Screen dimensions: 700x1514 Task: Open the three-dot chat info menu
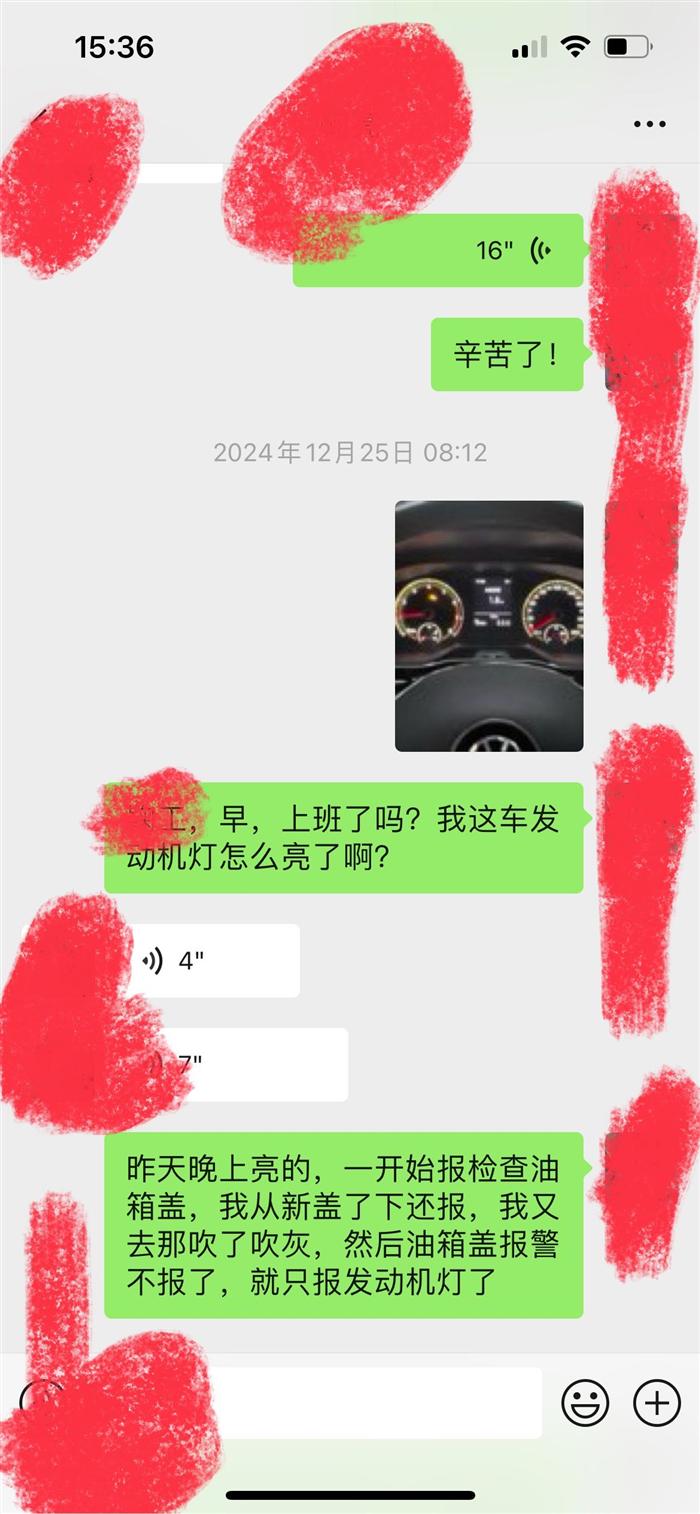pos(649,124)
